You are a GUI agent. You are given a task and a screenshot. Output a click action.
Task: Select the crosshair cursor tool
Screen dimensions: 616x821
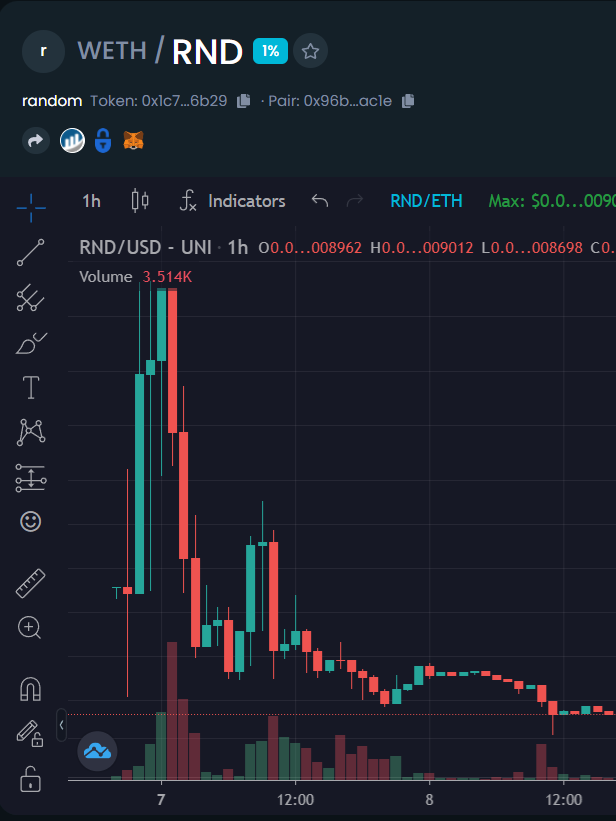31,208
